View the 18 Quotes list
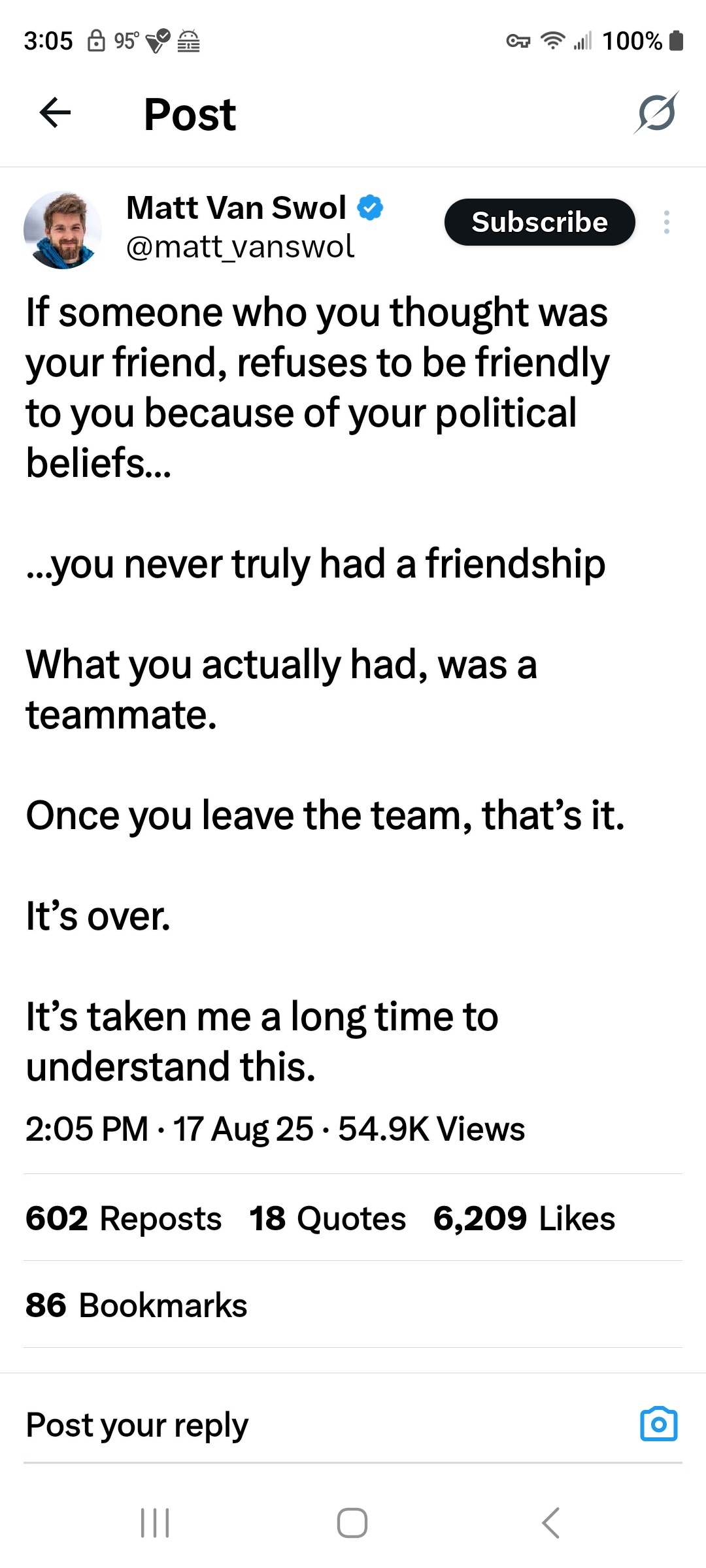Viewport: 706px width, 1568px height. tap(328, 1218)
